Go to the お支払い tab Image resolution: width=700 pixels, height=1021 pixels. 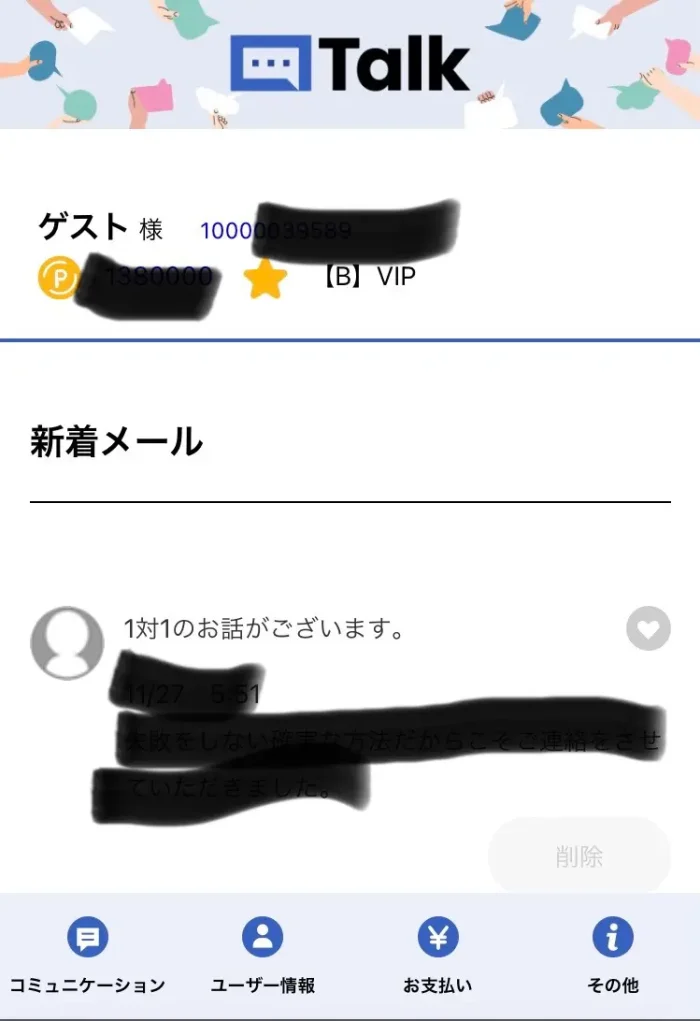(x=438, y=955)
